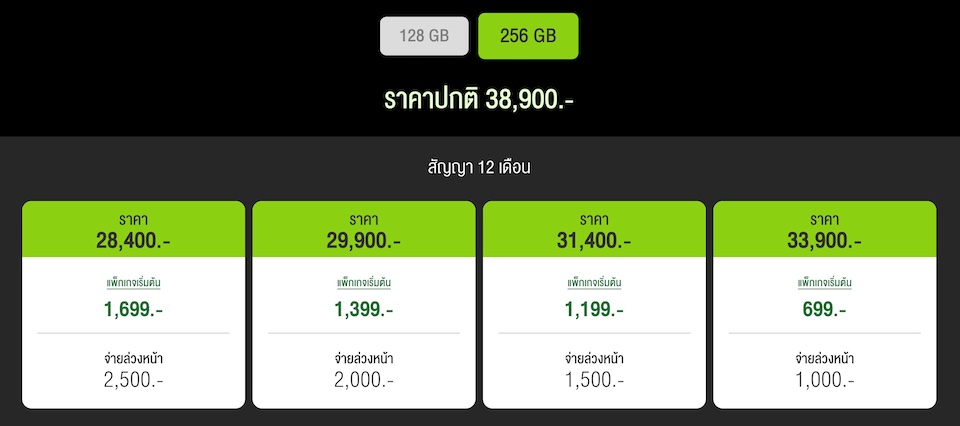960x426 pixels.
Task: Open the แพ็กเกจเริ่มต้น link above 1,199.-
Action: (x=594, y=282)
